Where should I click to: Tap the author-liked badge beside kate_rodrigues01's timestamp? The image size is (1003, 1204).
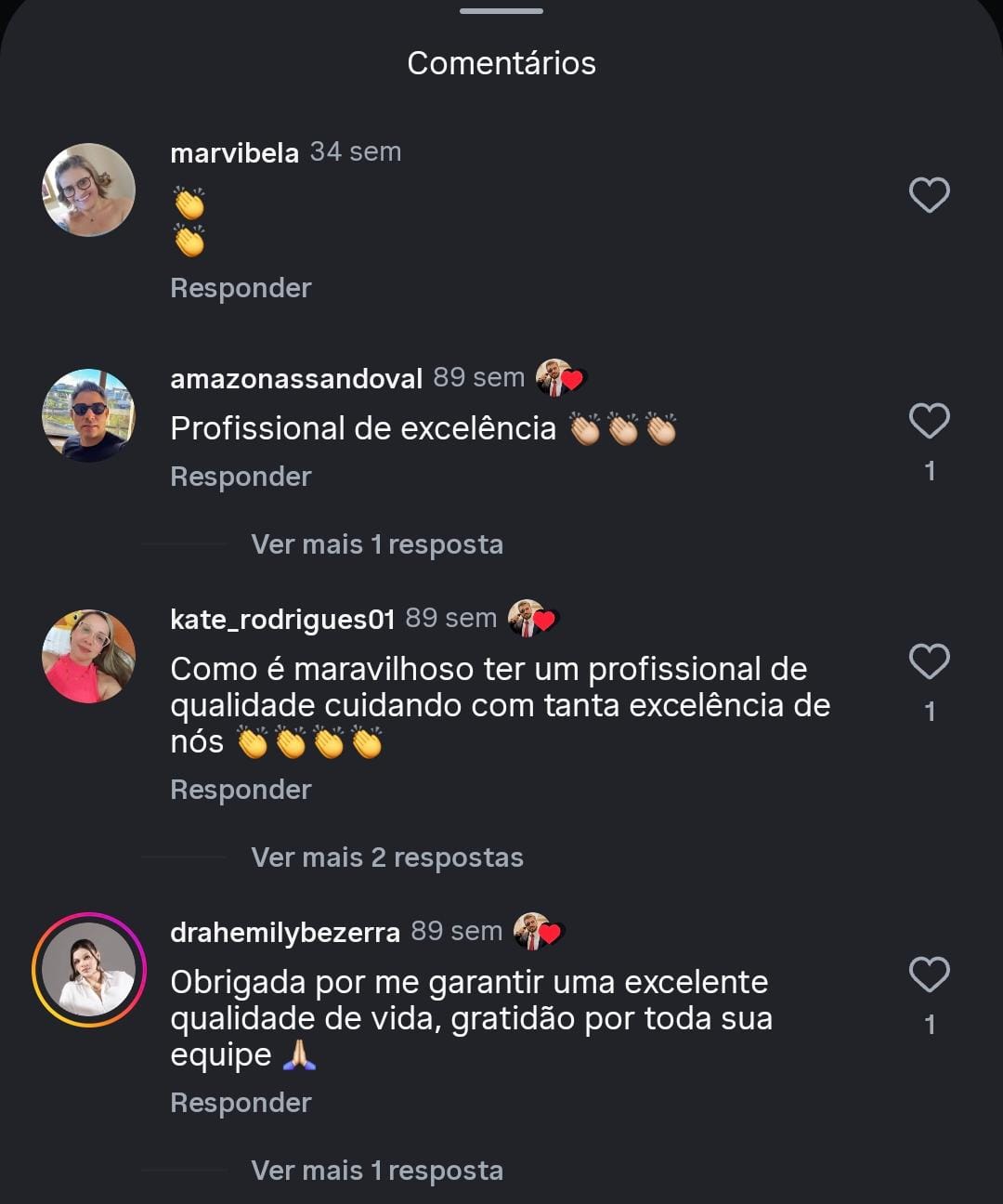point(532,616)
